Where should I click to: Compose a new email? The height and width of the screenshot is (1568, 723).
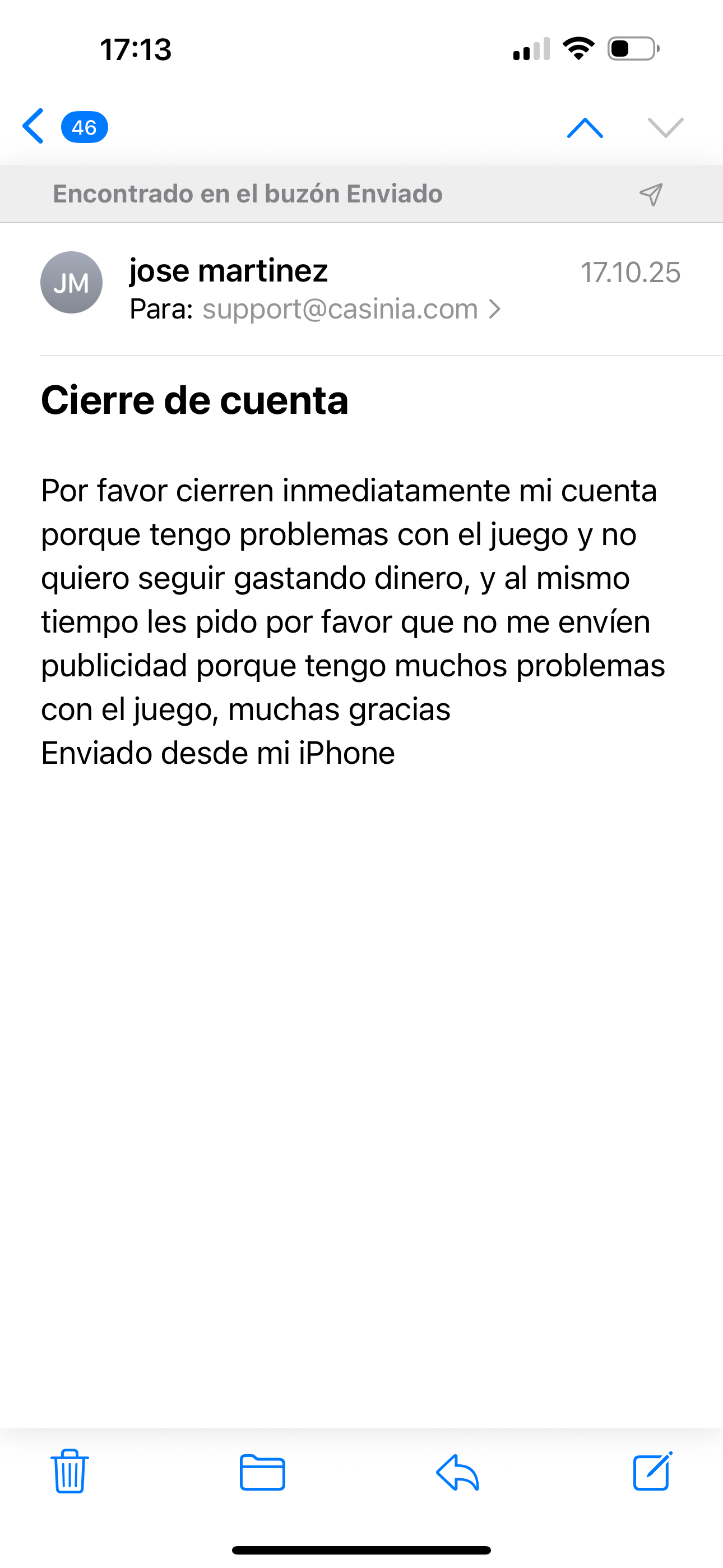tap(652, 1471)
